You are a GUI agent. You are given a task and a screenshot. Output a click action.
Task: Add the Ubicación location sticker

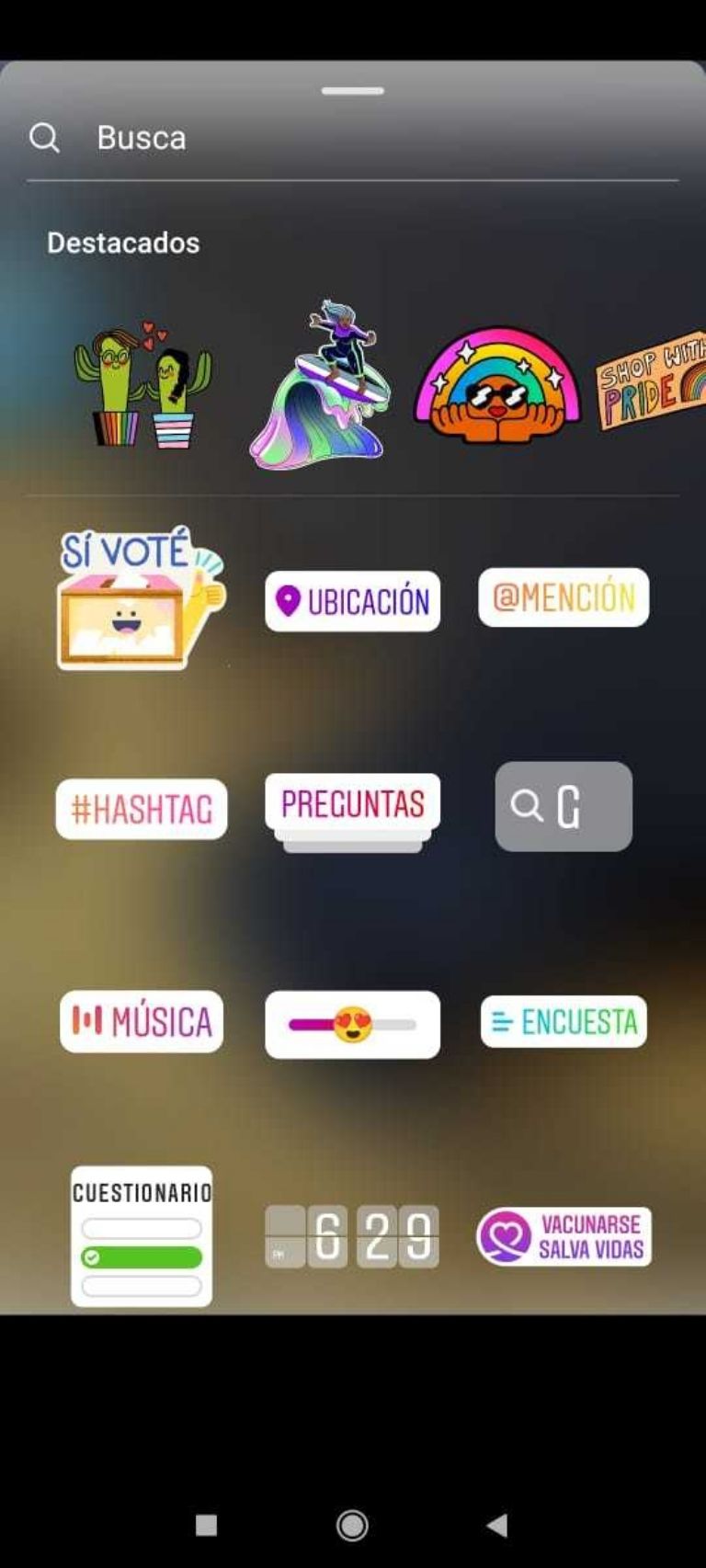pos(353,601)
